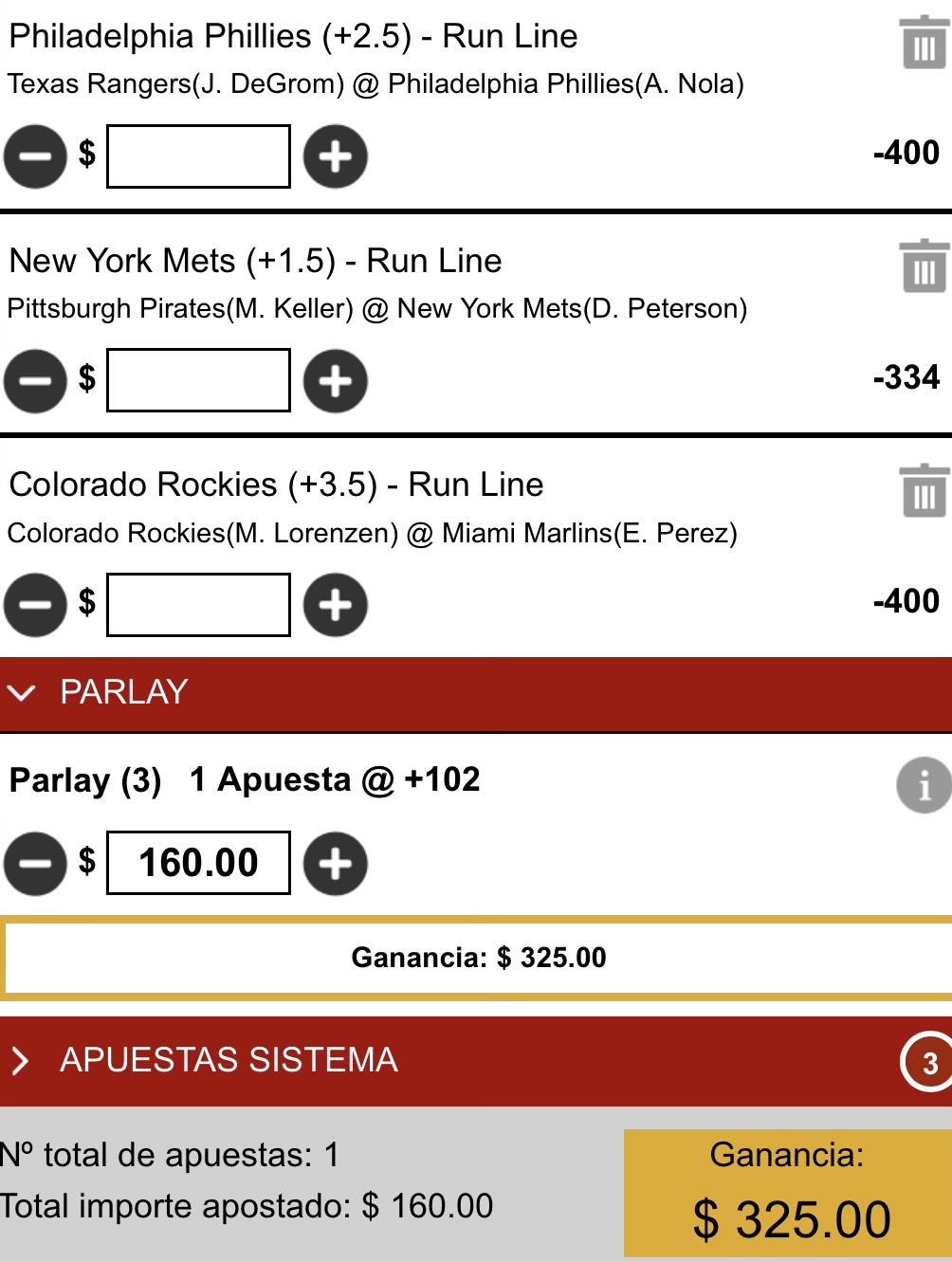
Task: Collapse the PARLAY section
Action: pyautogui.click(x=21, y=692)
